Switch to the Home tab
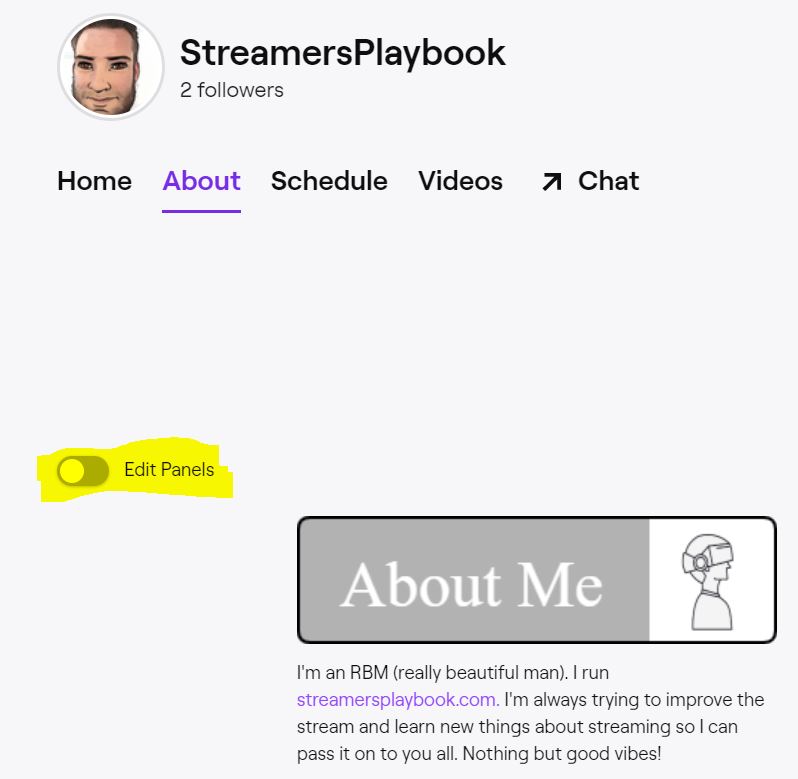The width and height of the screenshot is (798, 779). point(94,181)
